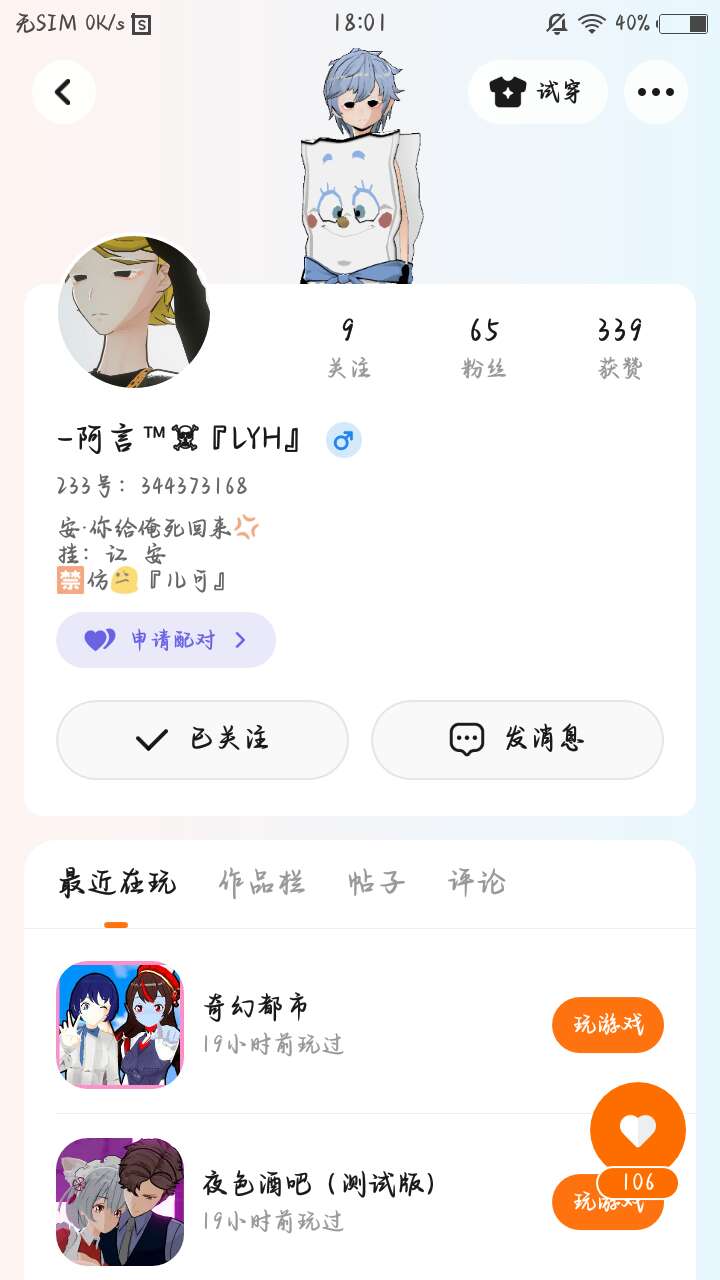Viewport: 720px width, 1280px height.
Task: Send a message with 发消息
Action: coord(517,740)
